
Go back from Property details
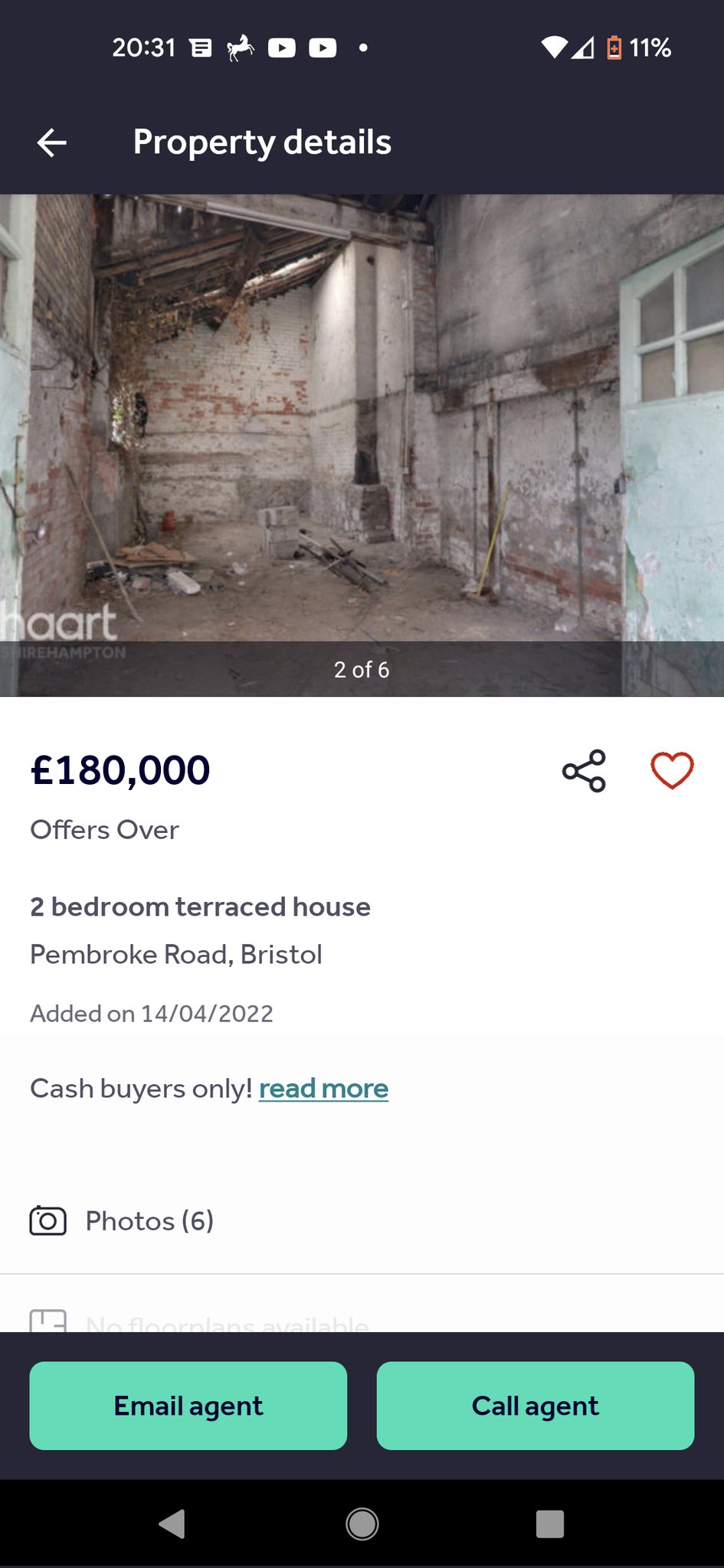pyautogui.click(x=51, y=142)
